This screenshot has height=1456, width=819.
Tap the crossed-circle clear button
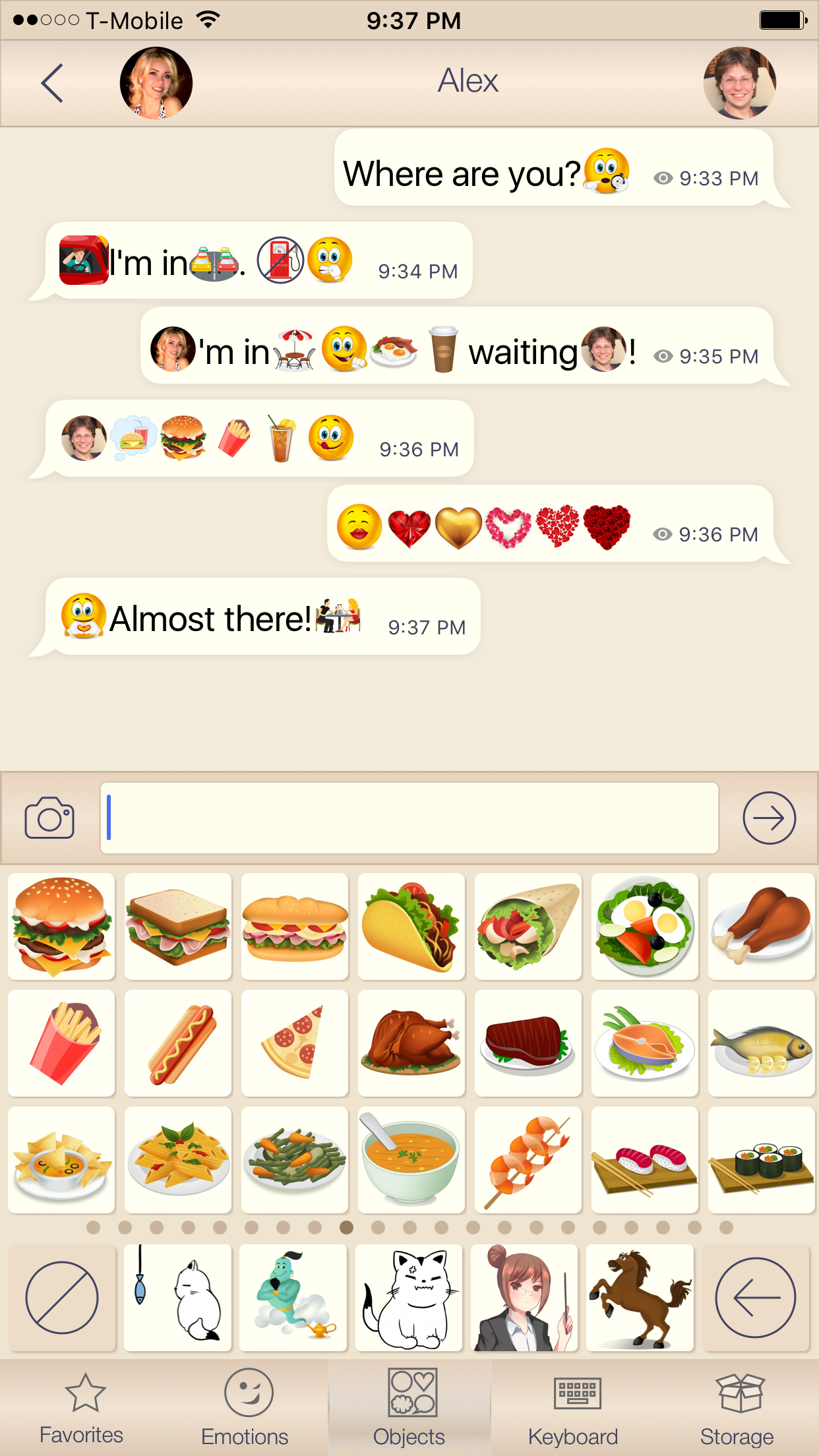[62, 1297]
